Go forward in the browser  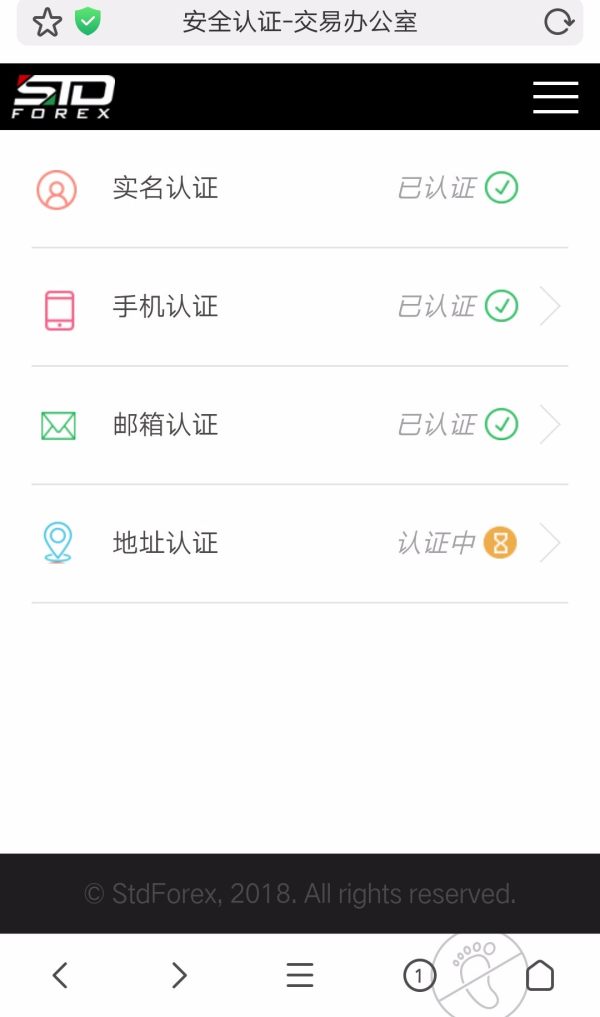click(179, 975)
